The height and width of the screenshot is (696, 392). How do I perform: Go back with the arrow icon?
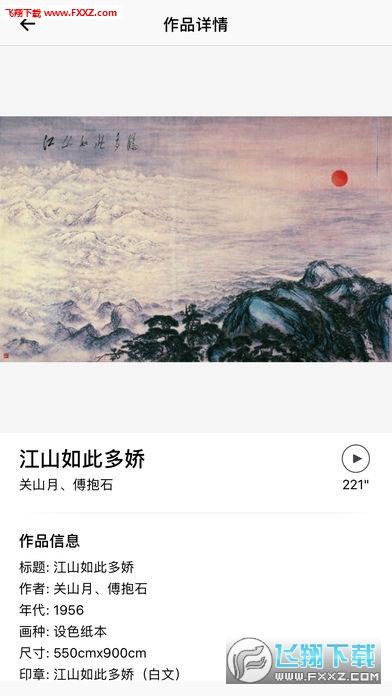click(x=28, y=24)
